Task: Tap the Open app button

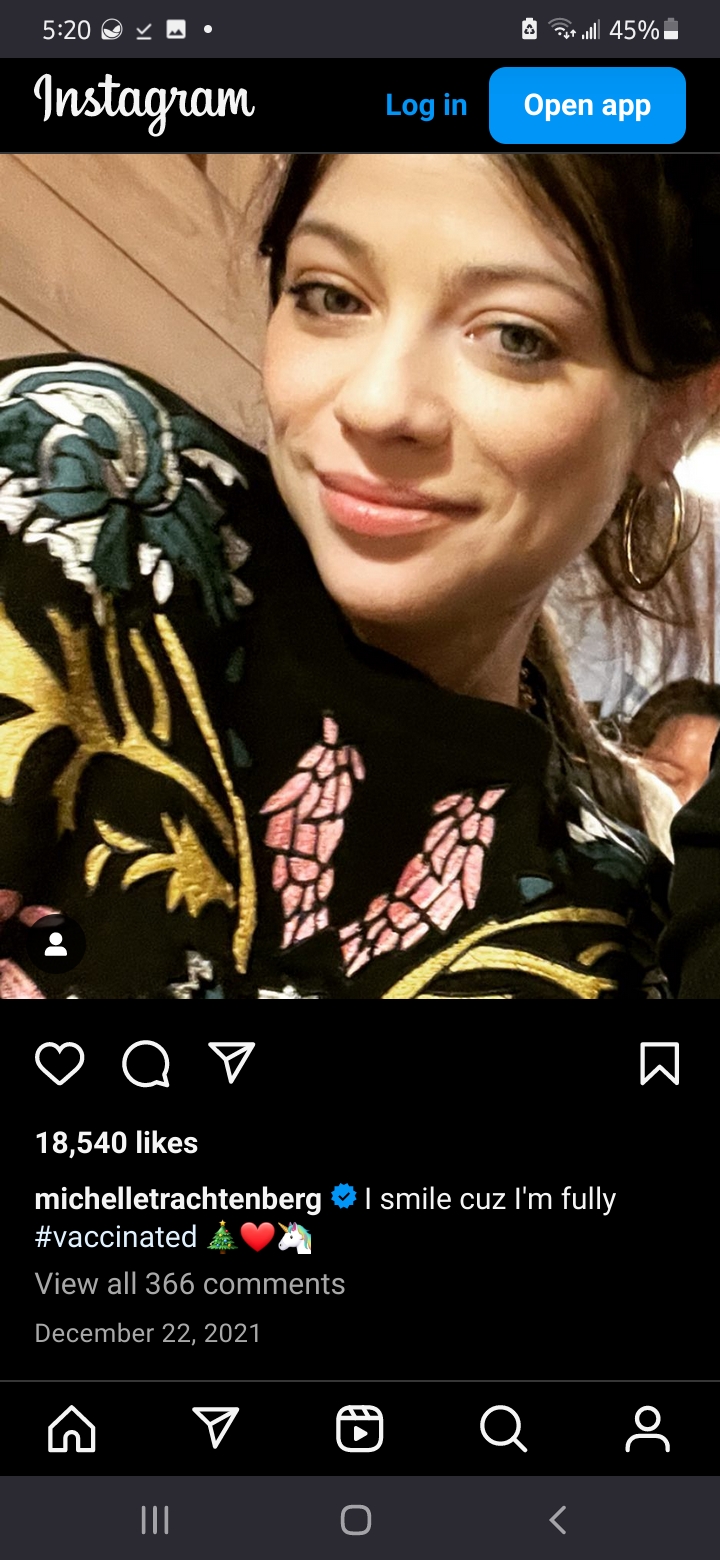Action: (x=587, y=106)
